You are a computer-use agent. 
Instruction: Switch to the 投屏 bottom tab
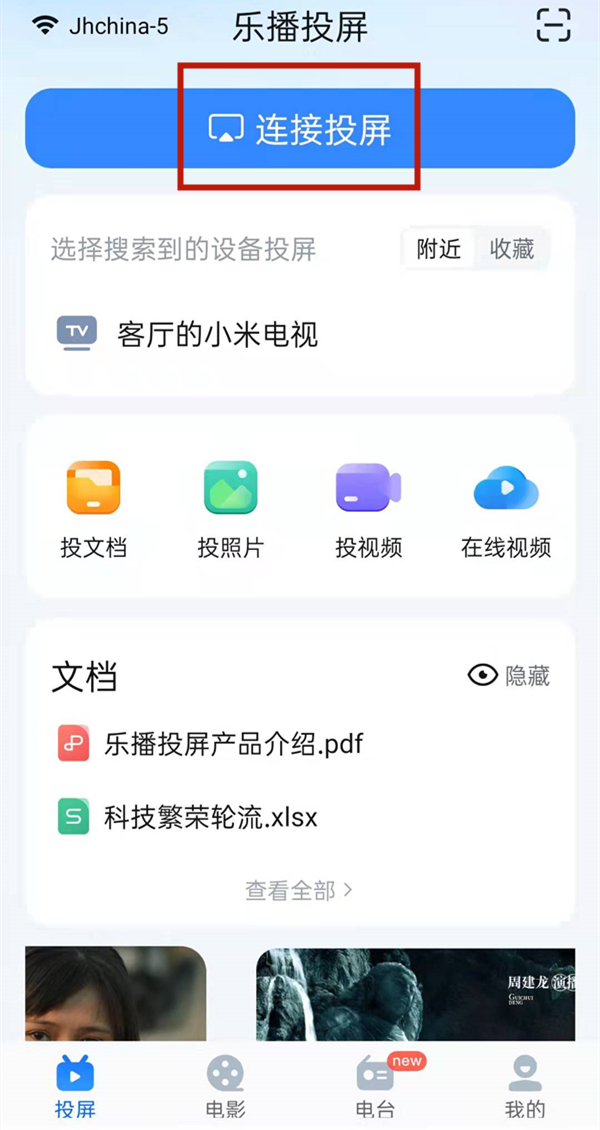pyautogui.click(x=75, y=1085)
